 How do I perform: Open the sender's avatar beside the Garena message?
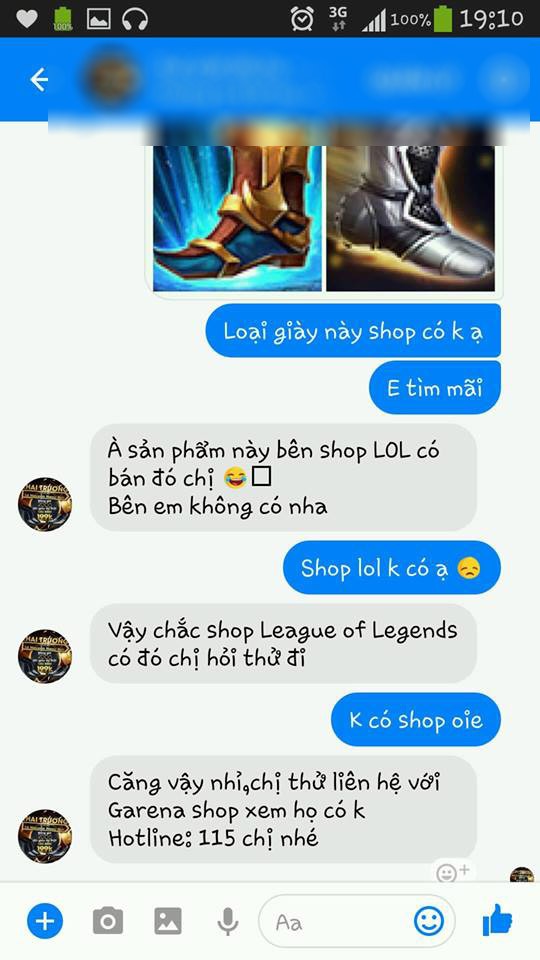coord(45,836)
